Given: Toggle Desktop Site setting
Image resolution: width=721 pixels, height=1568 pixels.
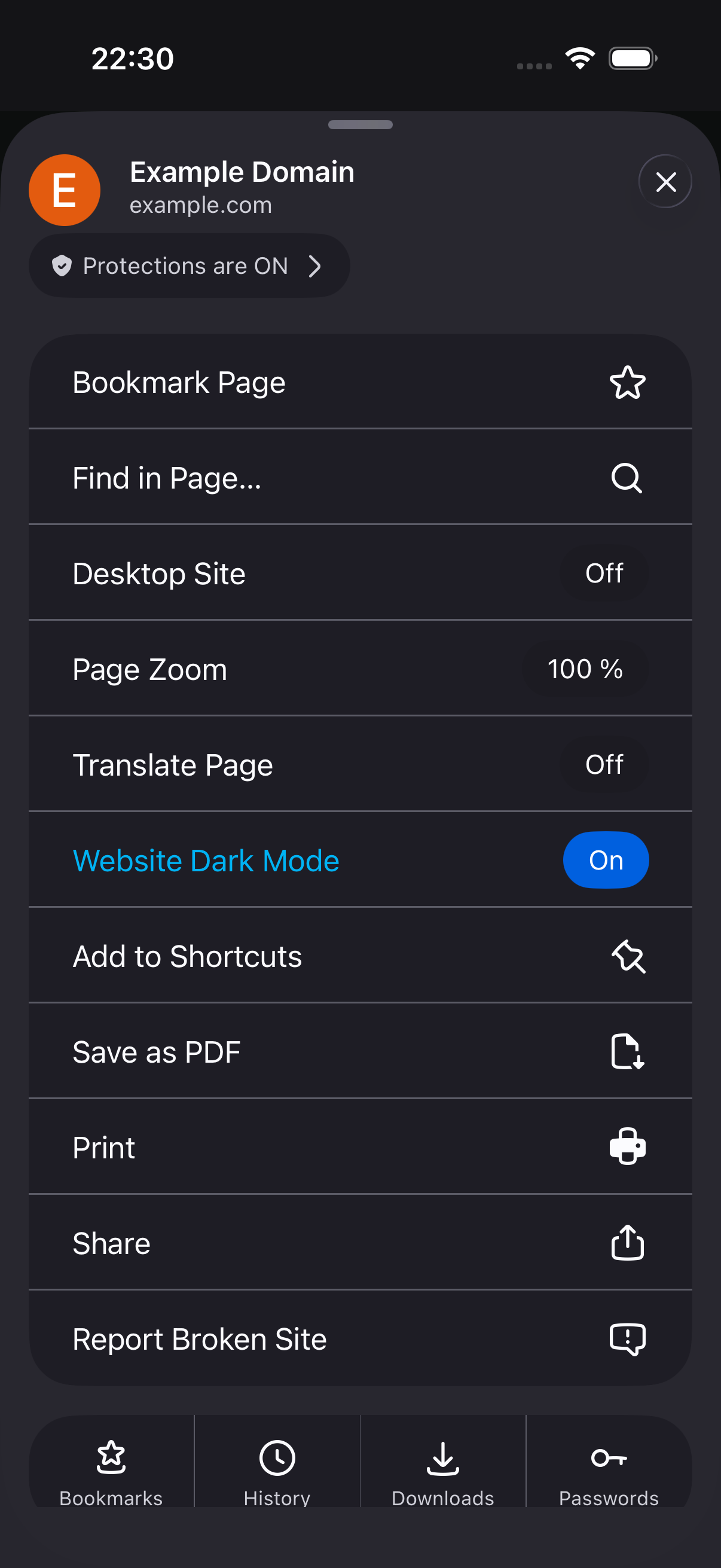Looking at the screenshot, I should tap(360, 573).
